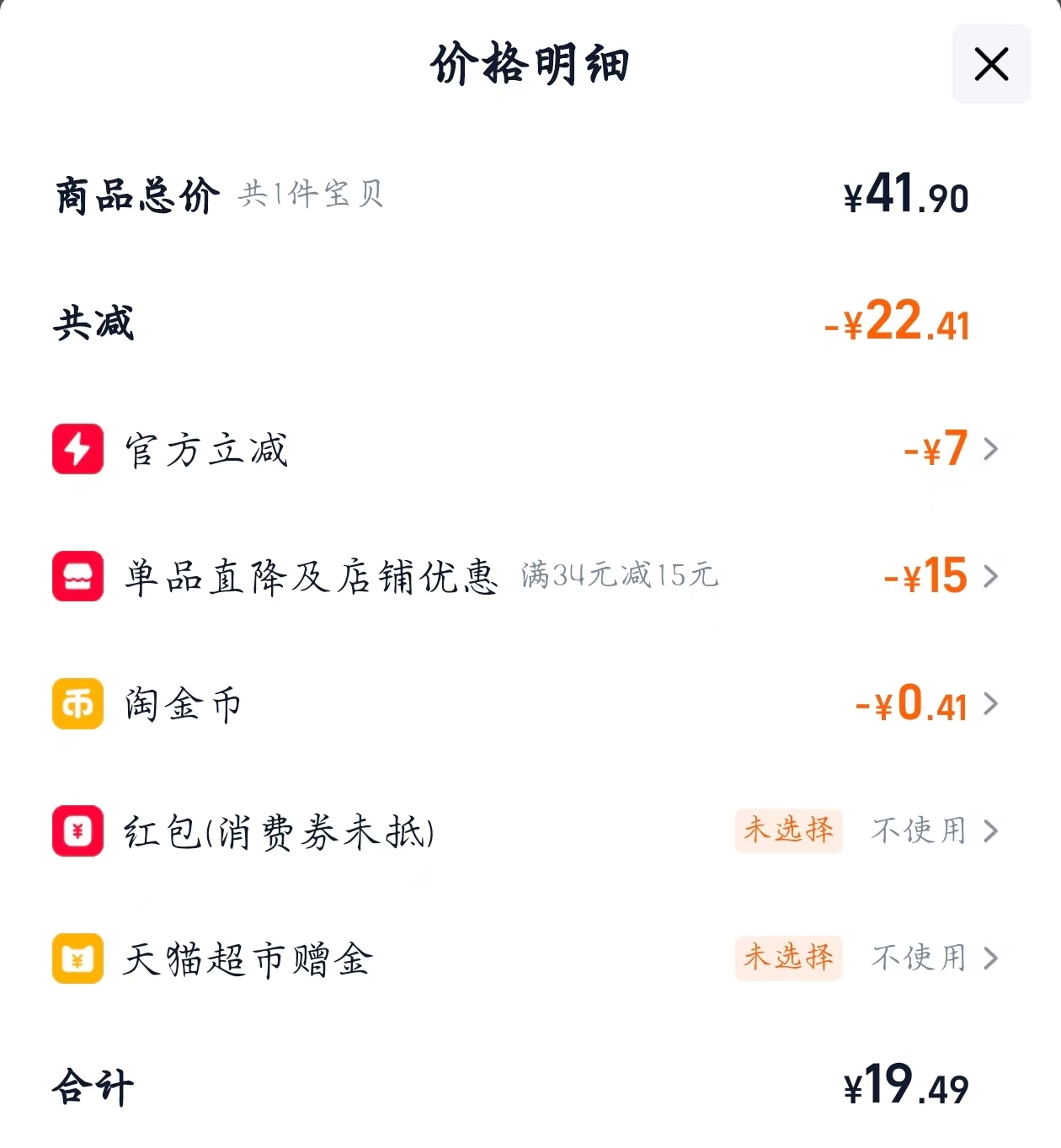1061x1148 pixels.
Task: Click the 红包 consumption voucher icon
Action: click(x=77, y=832)
